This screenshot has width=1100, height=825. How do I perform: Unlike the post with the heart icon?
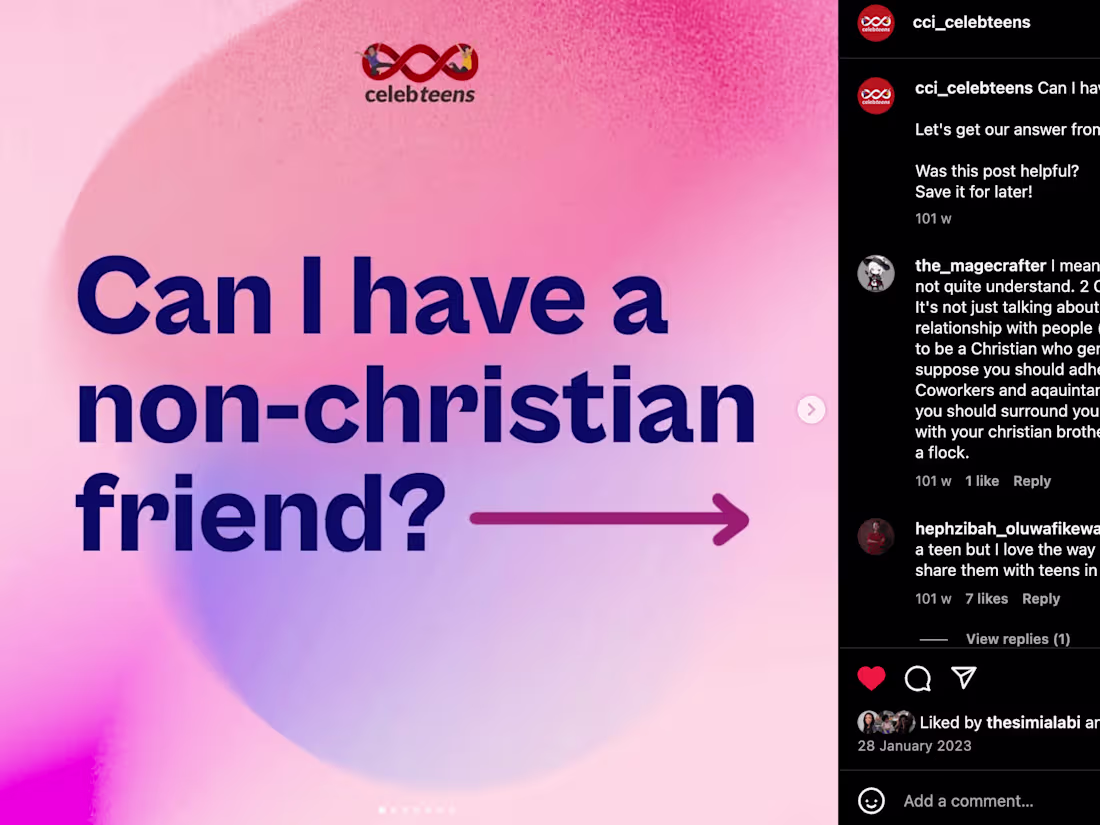click(871, 678)
